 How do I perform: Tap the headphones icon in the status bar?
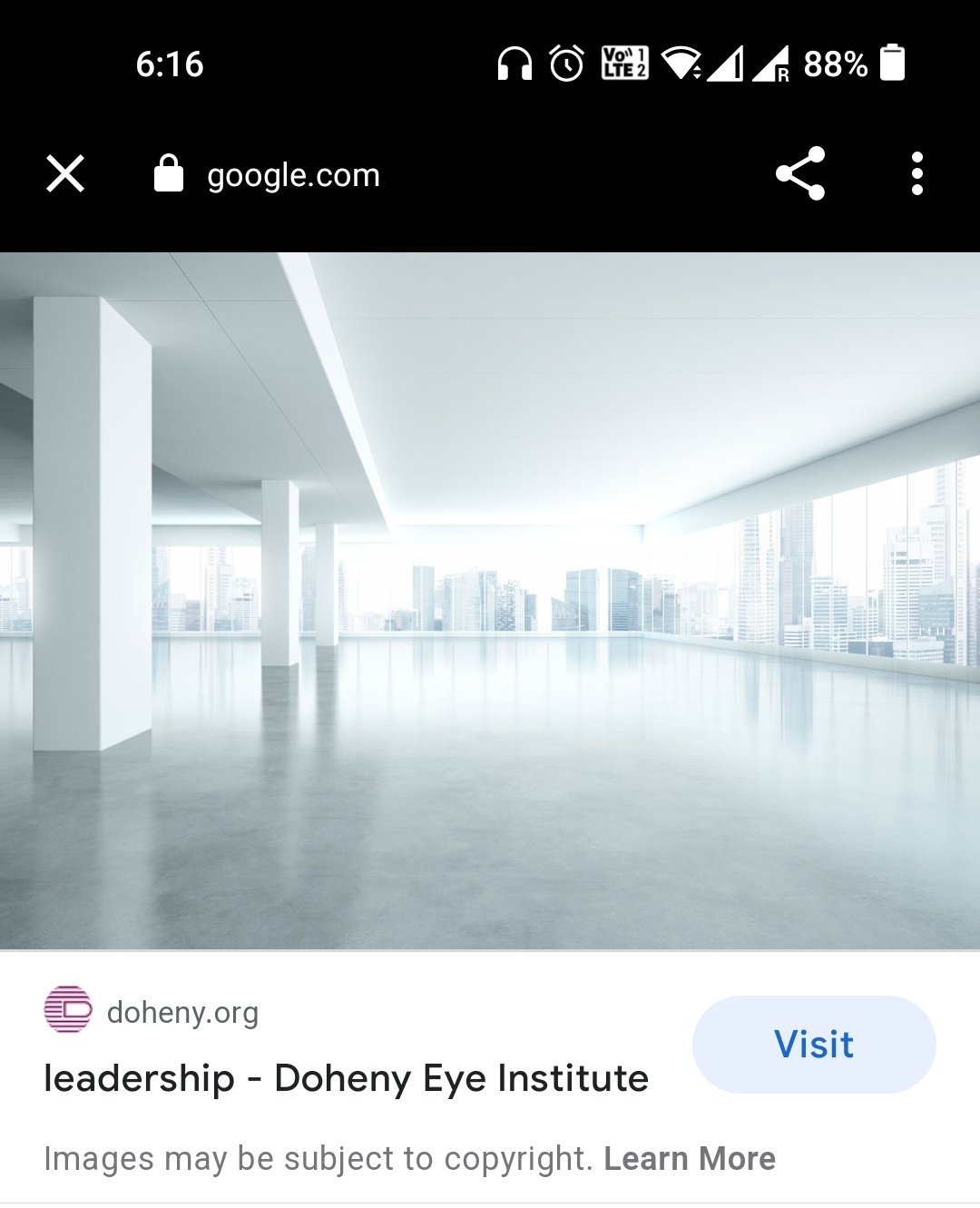point(514,64)
